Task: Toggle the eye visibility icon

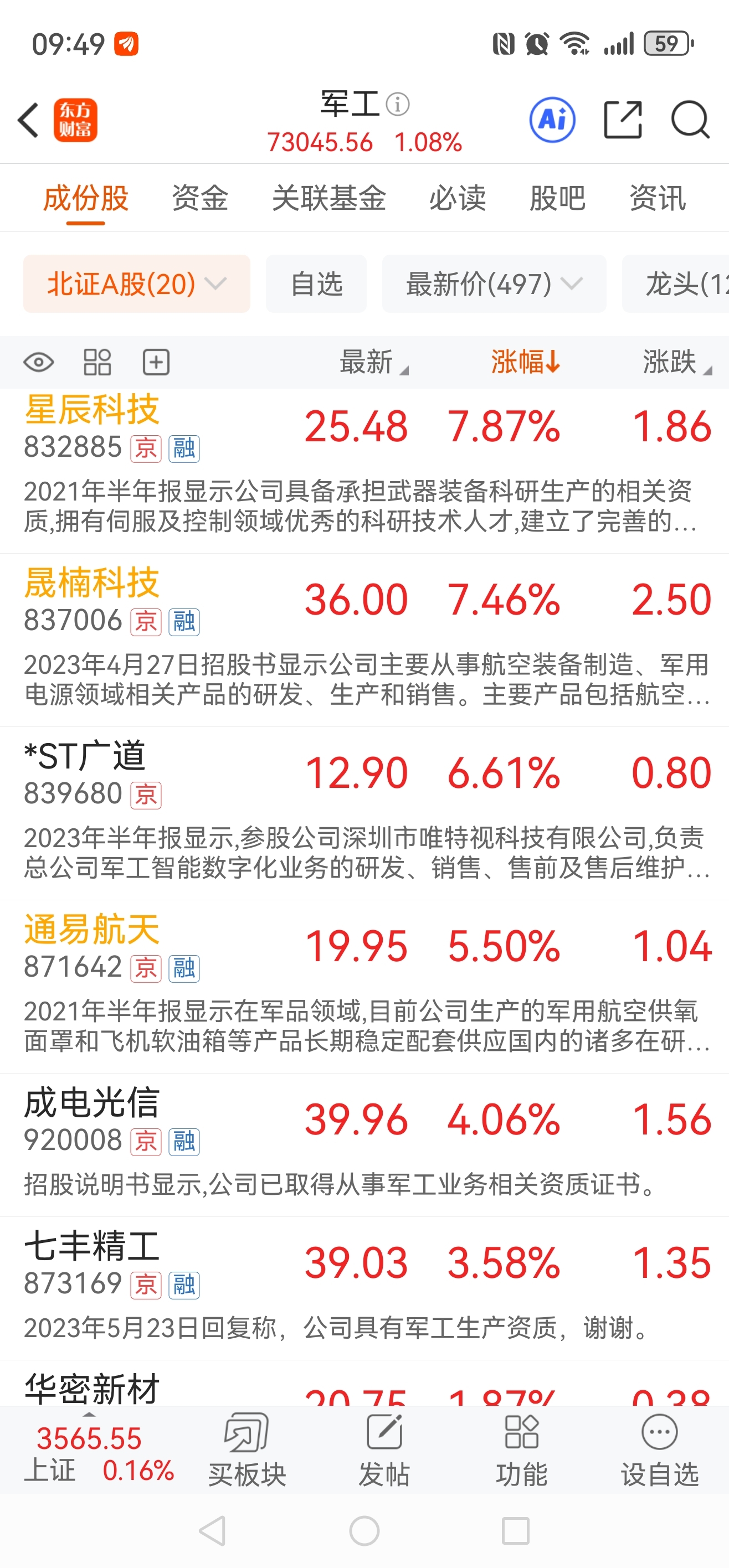Action: click(x=39, y=362)
